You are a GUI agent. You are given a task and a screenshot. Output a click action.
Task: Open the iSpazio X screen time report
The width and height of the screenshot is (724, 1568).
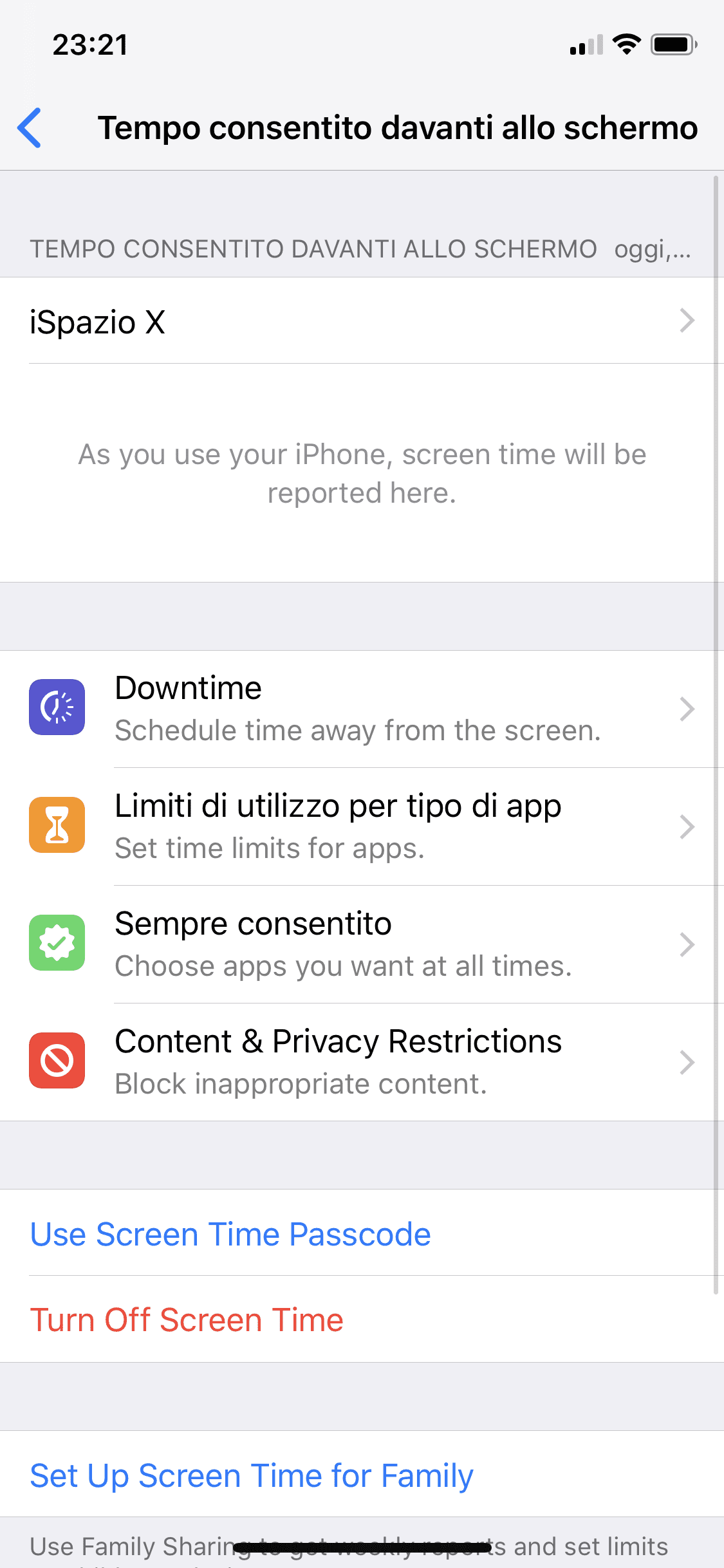pos(362,321)
